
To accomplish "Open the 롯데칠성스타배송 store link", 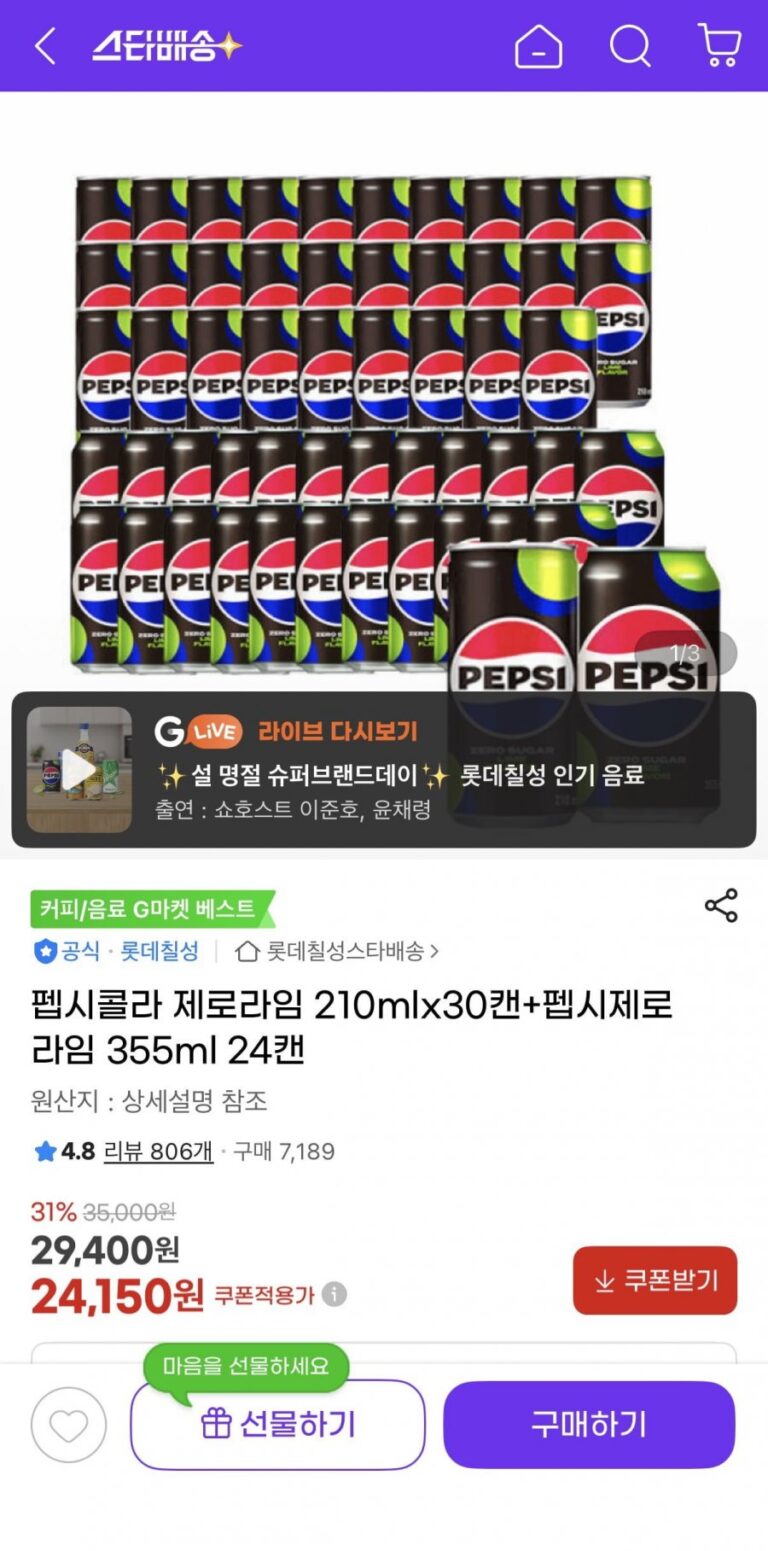I will 338,951.
